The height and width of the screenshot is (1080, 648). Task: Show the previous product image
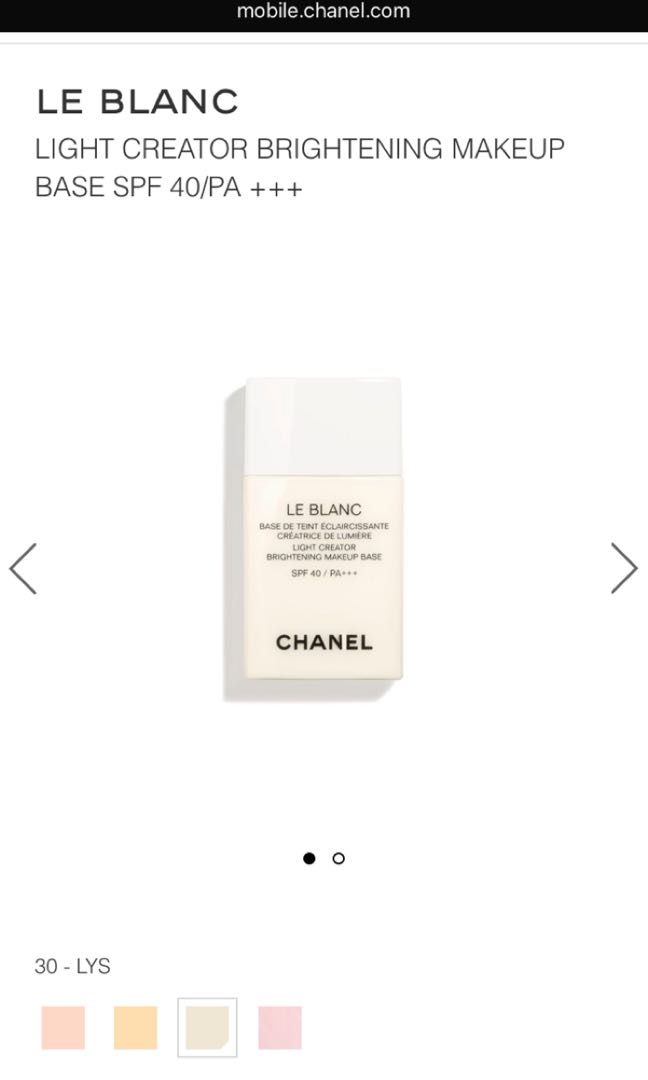coord(23,568)
